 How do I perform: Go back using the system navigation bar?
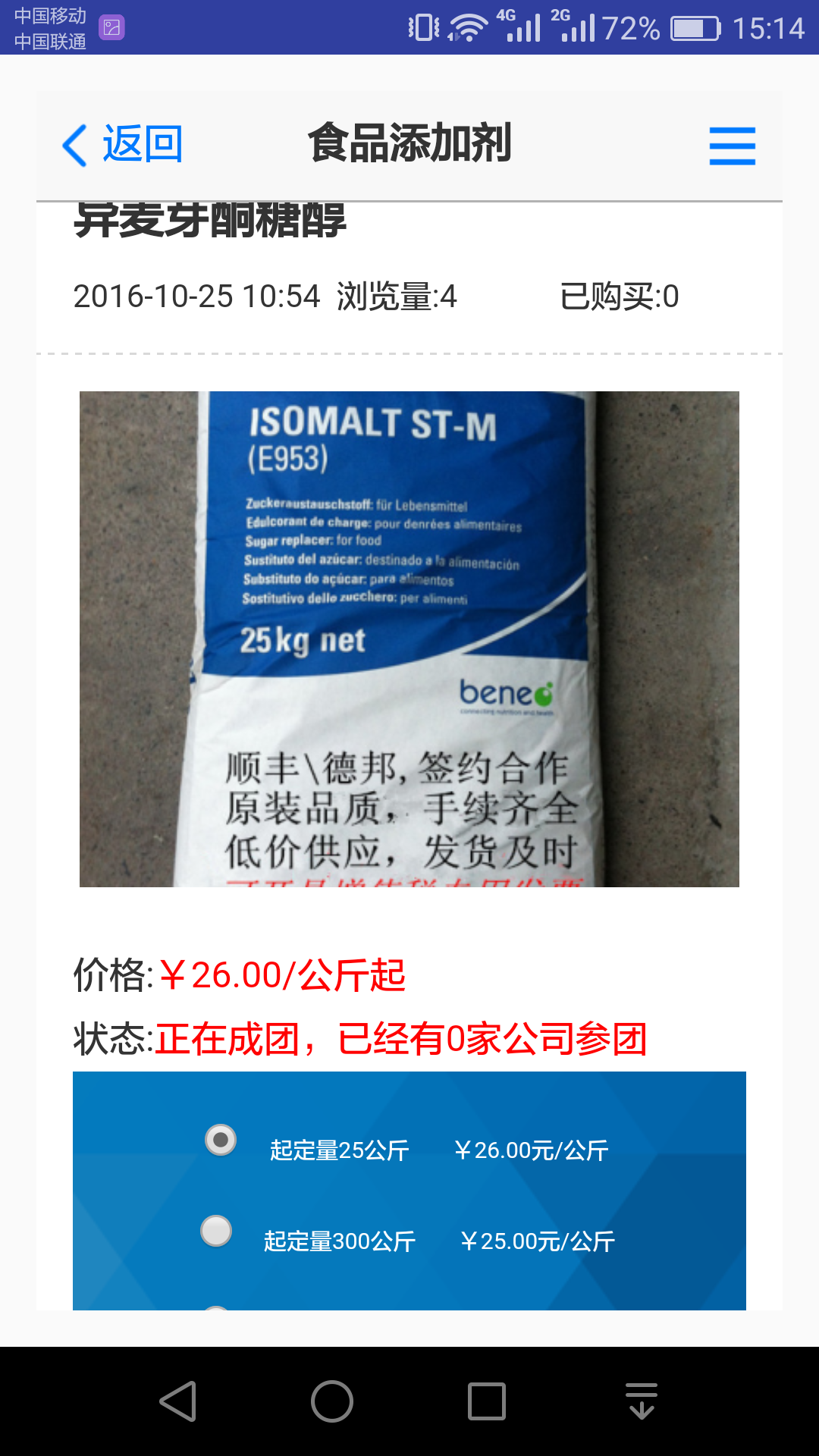(179, 1401)
